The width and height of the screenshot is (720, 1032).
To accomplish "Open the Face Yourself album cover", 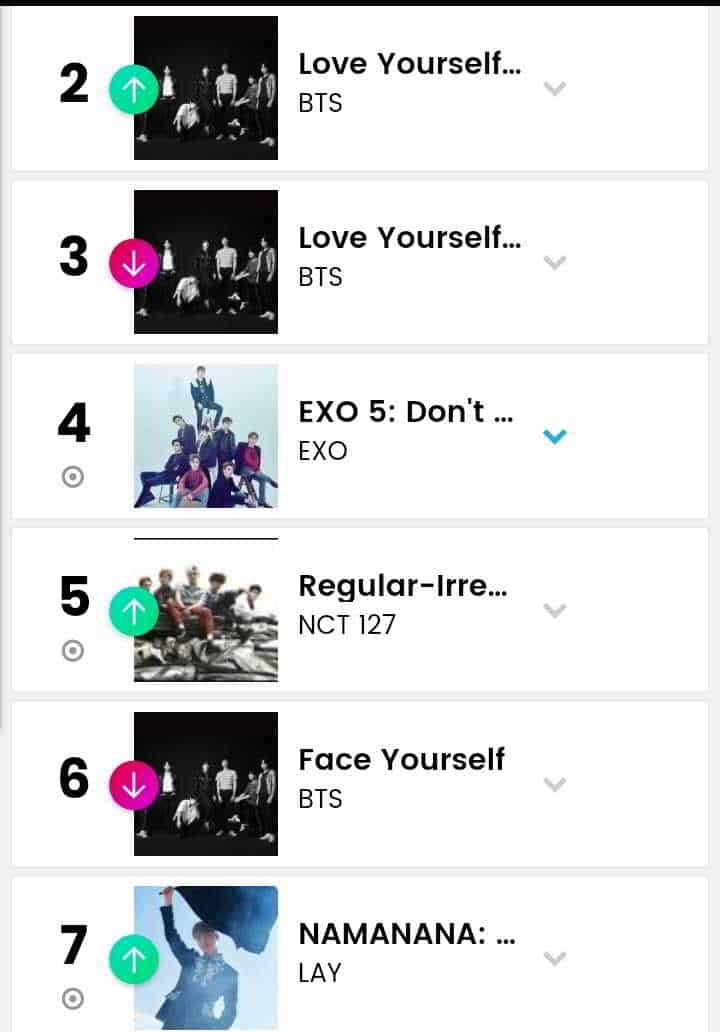I will tap(206, 784).
